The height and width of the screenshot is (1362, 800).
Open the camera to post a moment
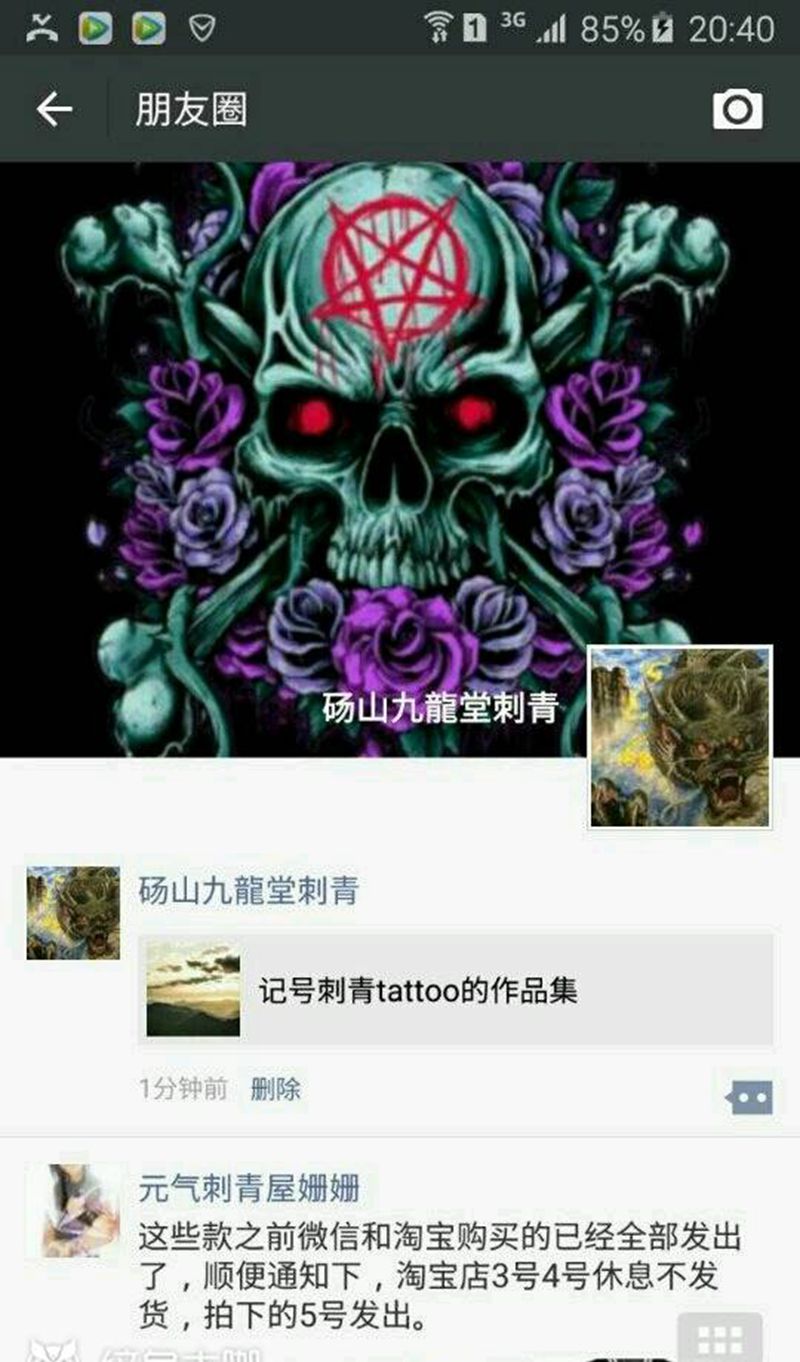[x=737, y=109]
